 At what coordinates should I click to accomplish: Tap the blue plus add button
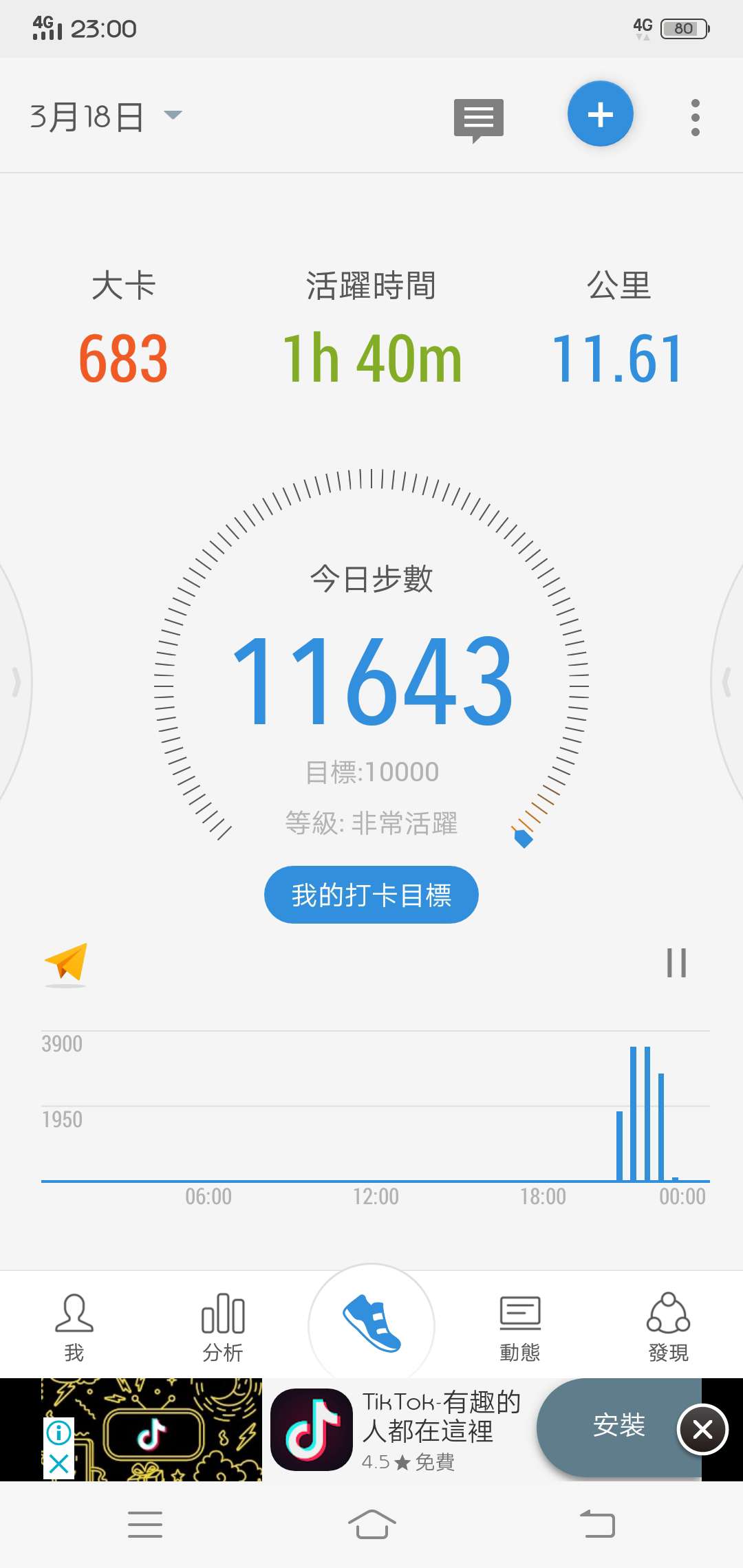tap(601, 114)
